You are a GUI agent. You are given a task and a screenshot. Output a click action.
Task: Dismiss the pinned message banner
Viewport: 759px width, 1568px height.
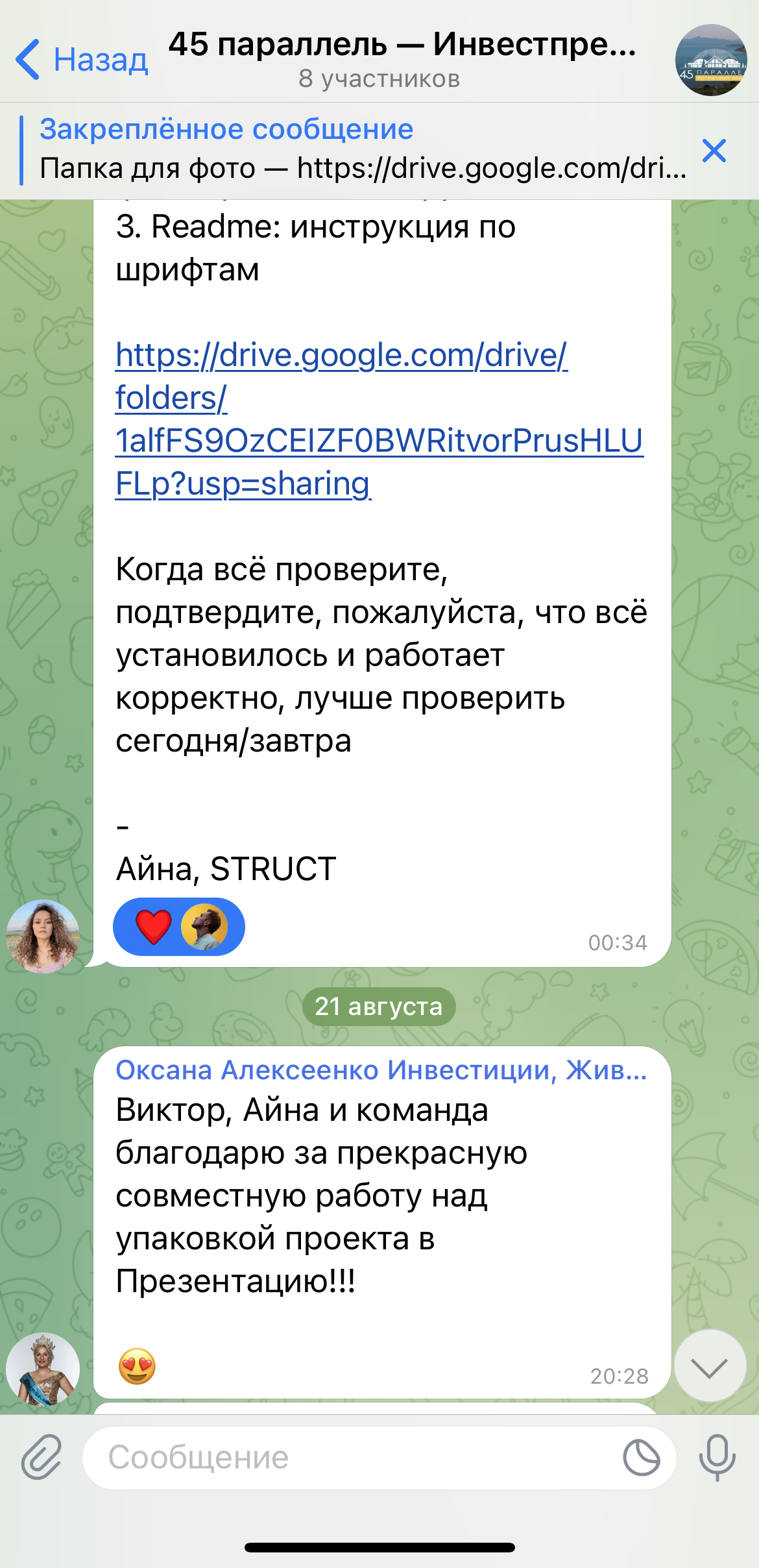click(714, 151)
